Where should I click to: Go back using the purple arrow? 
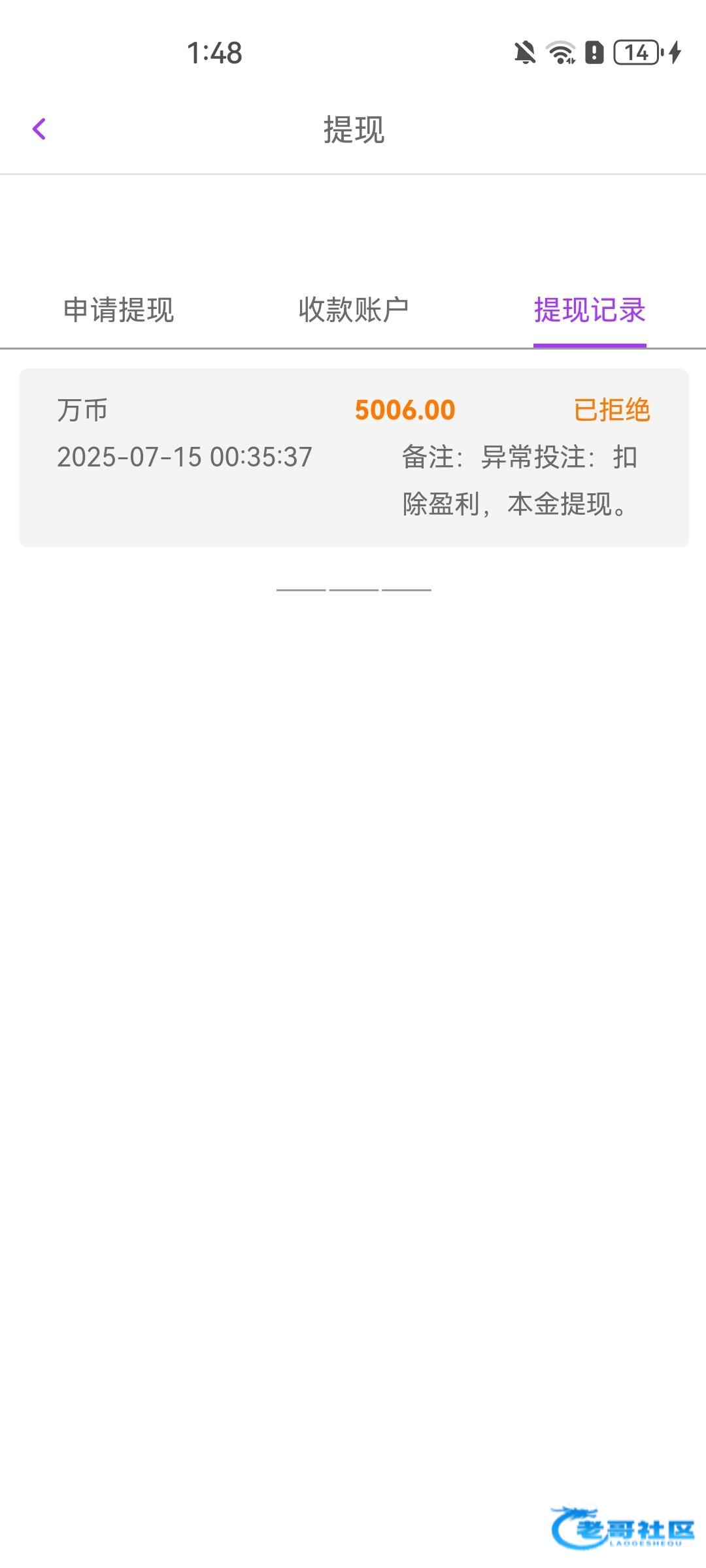[39, 129]
